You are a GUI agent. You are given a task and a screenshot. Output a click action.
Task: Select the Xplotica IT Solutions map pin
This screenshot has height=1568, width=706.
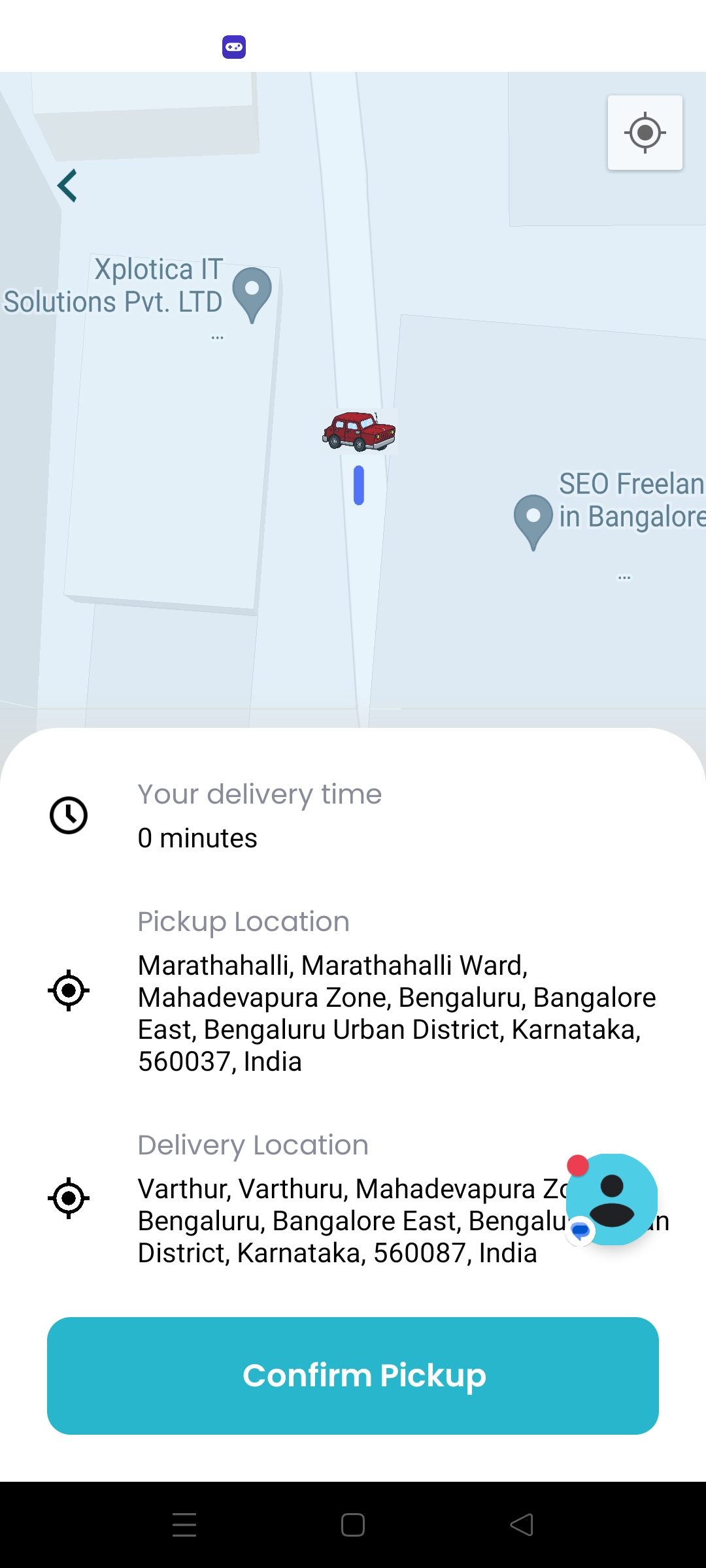(x=252, y=295)
